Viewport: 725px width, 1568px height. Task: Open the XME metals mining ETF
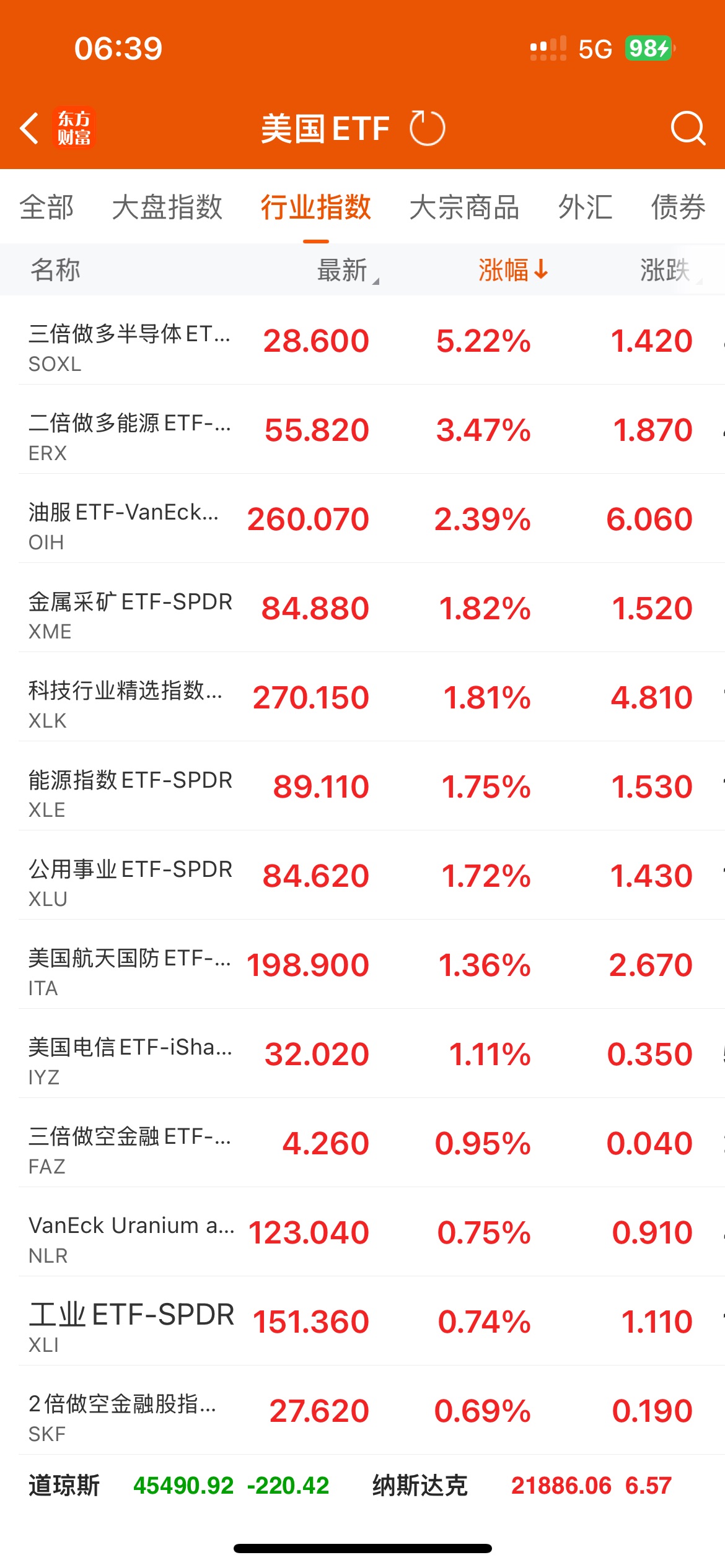362,608
